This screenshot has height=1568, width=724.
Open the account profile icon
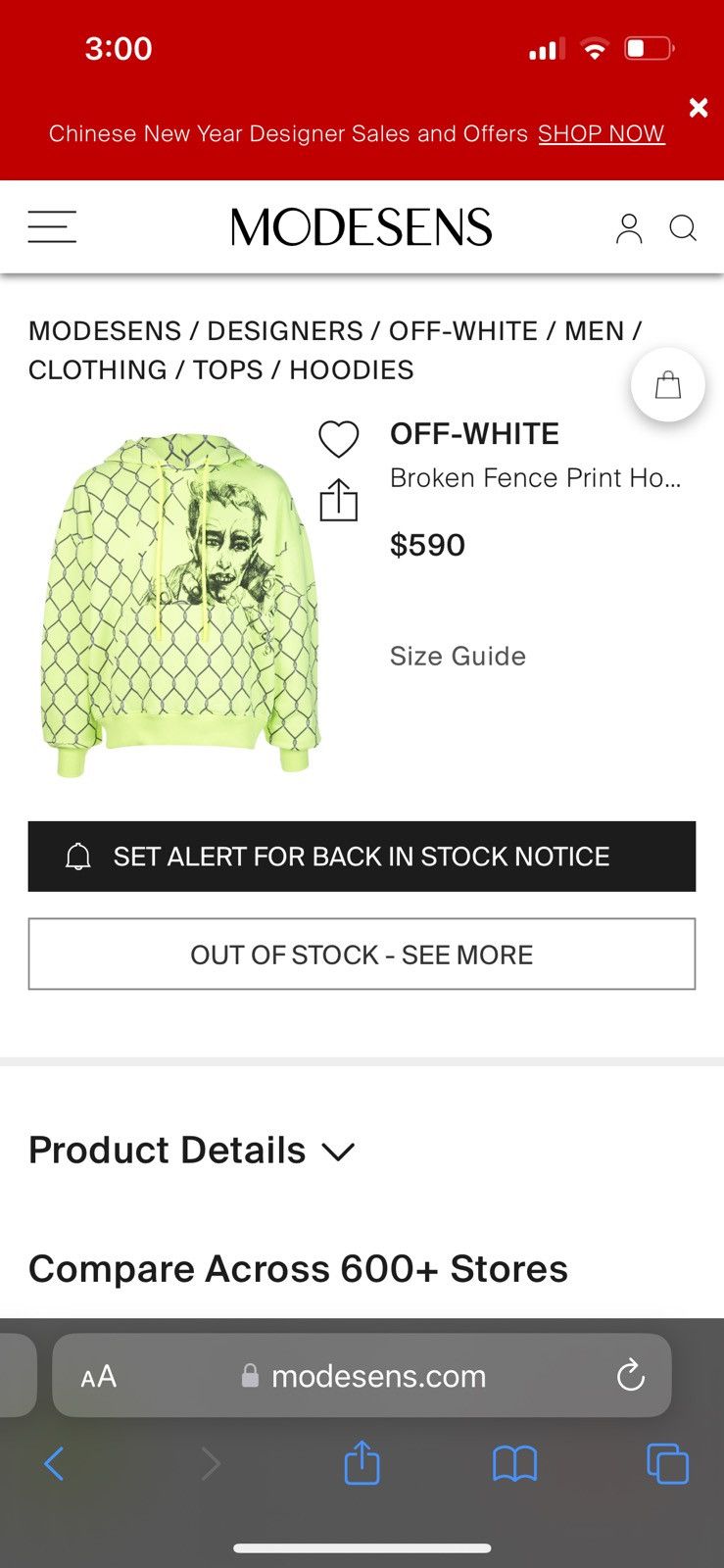click(x=629, y=228)
